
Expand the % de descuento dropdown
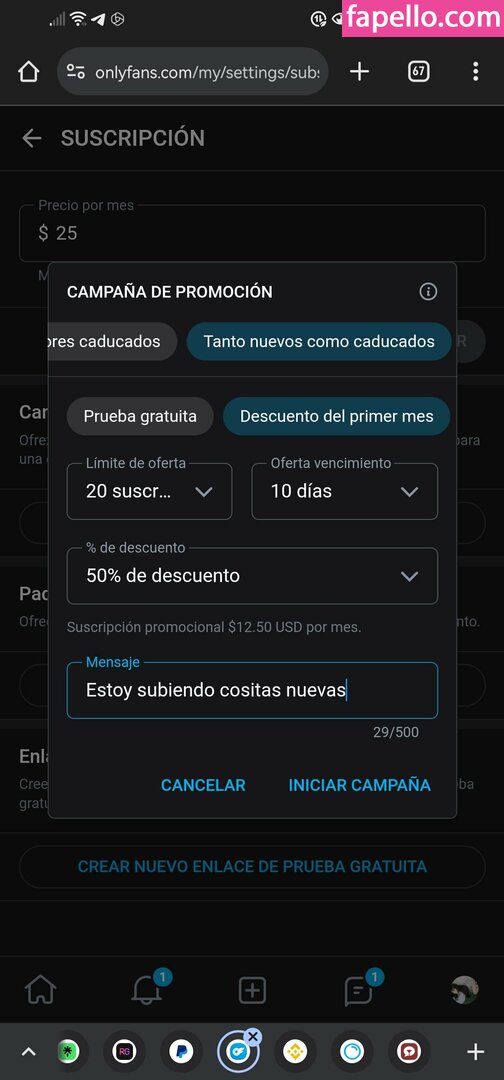coord(252,576)
